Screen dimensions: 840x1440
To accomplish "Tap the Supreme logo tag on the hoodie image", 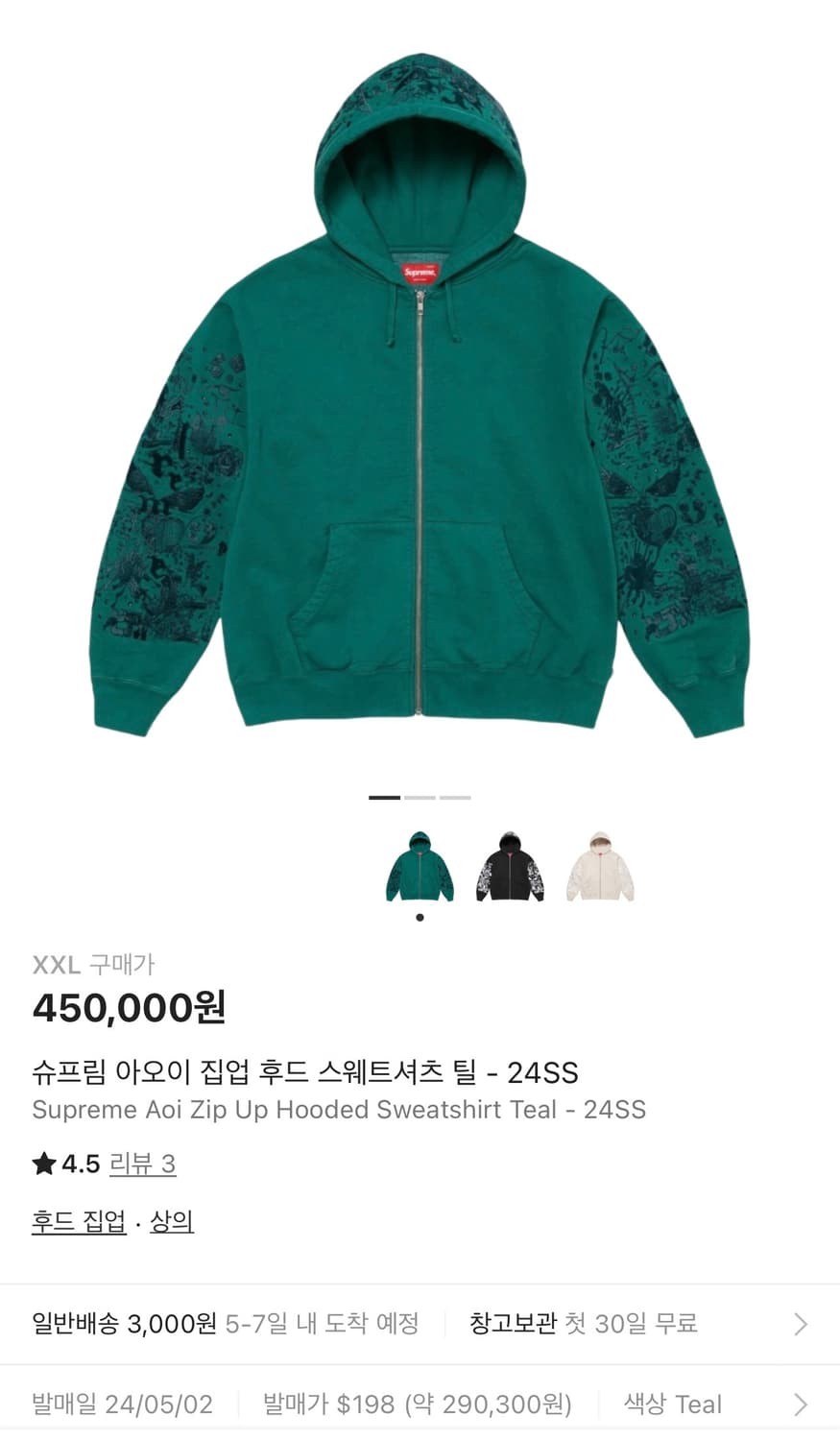I will coord(420,272).
